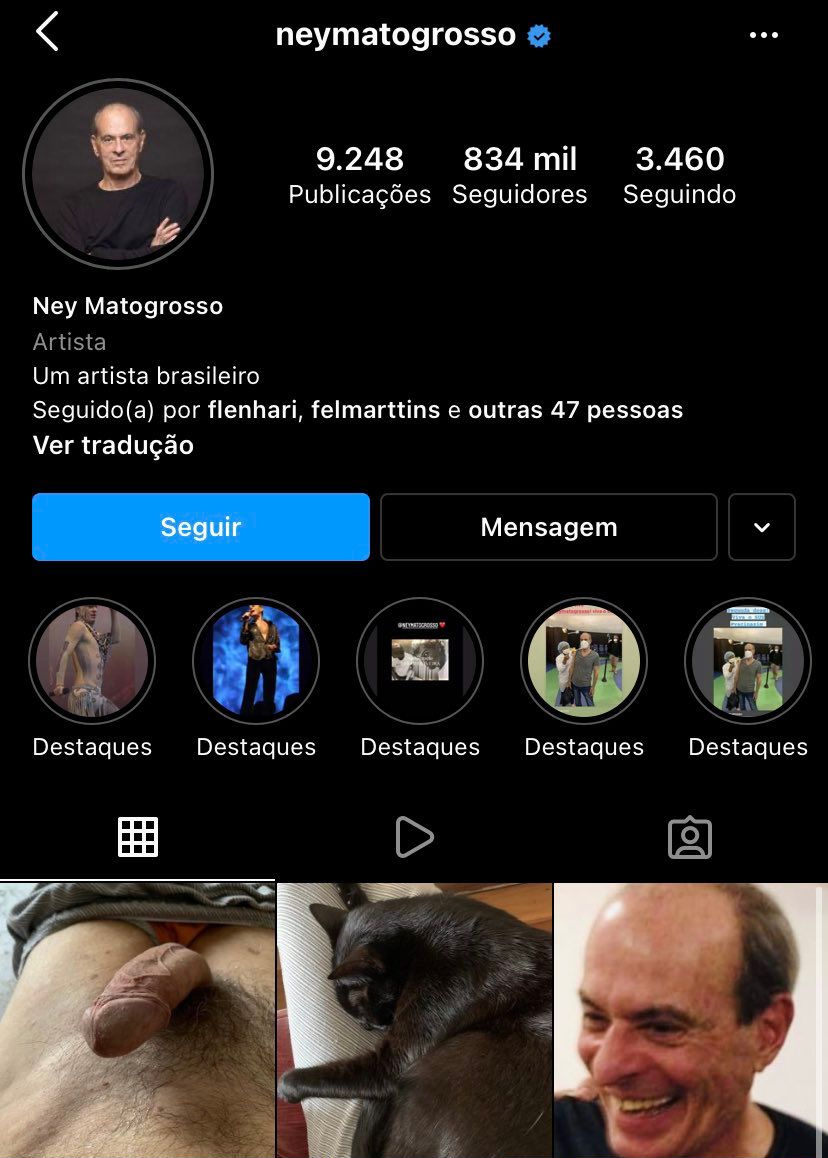This screenshot has height=1158, width=828.
Task: Open the highlight with the dark @neymatogrosso post
Action: coord(420,661)
